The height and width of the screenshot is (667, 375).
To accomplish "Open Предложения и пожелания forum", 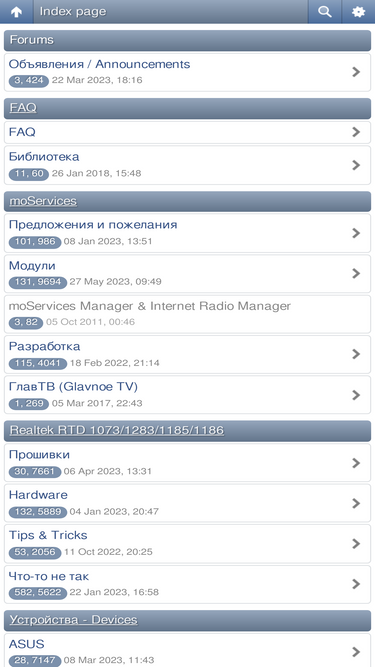I will point(188,233).
